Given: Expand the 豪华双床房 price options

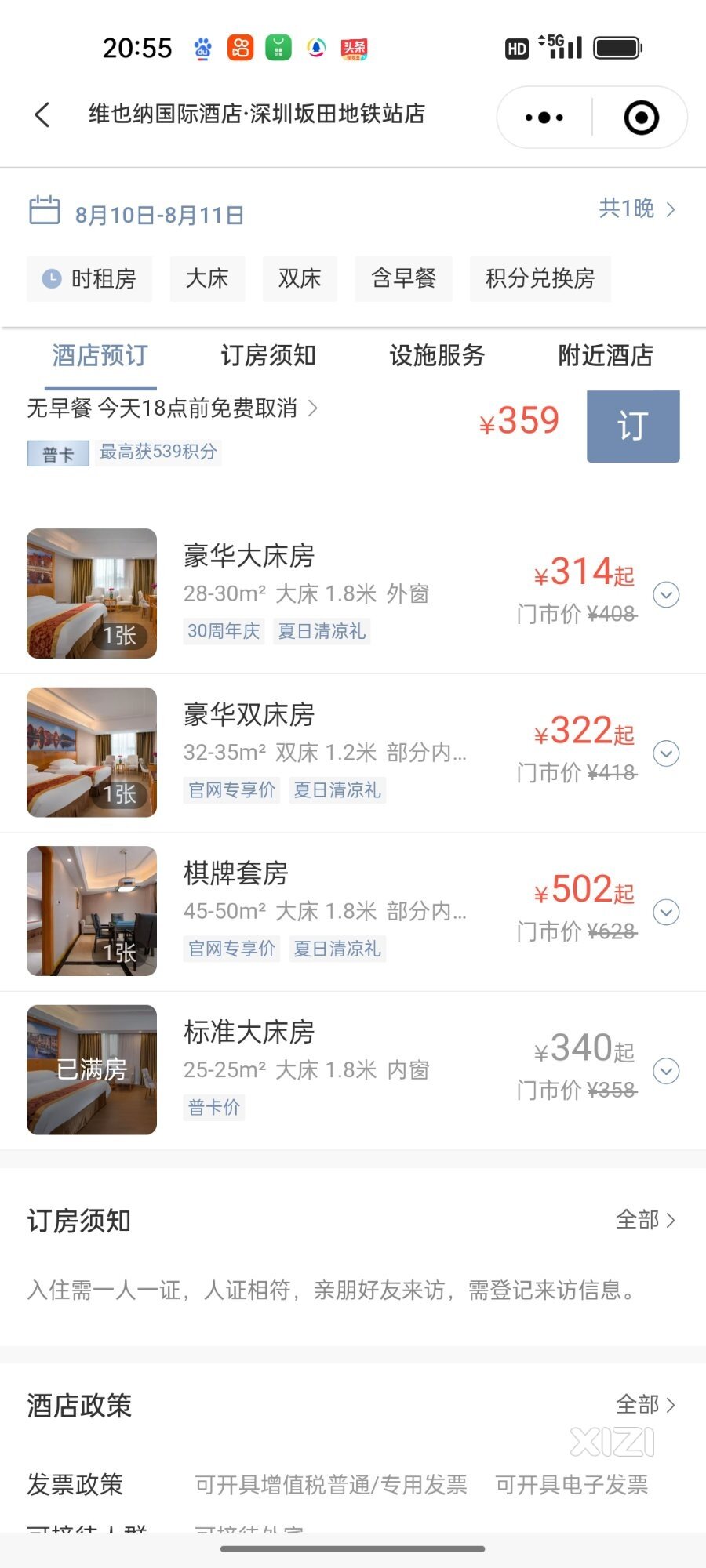Looking at the screenshot, I should 666,753.
